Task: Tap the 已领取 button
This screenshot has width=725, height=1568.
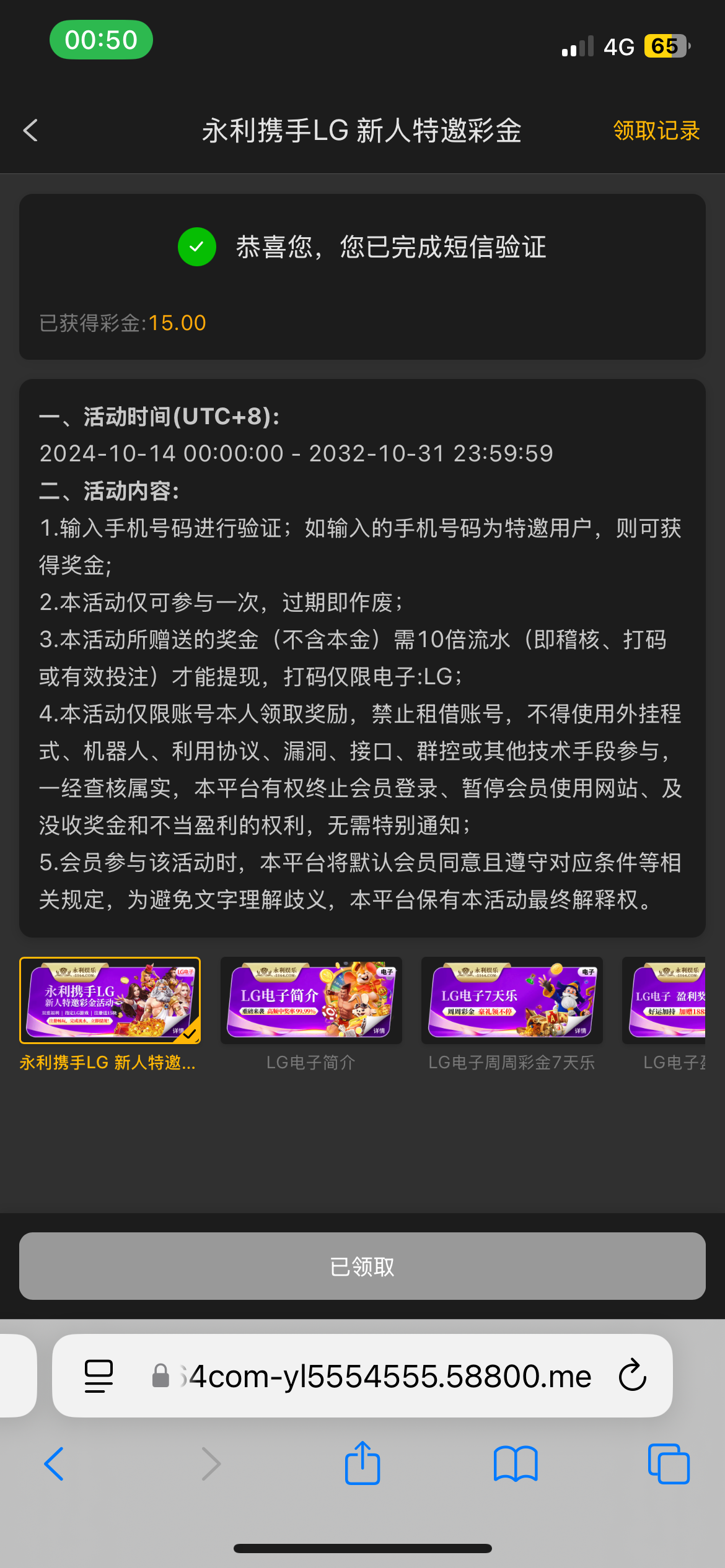Action: 362,1266
